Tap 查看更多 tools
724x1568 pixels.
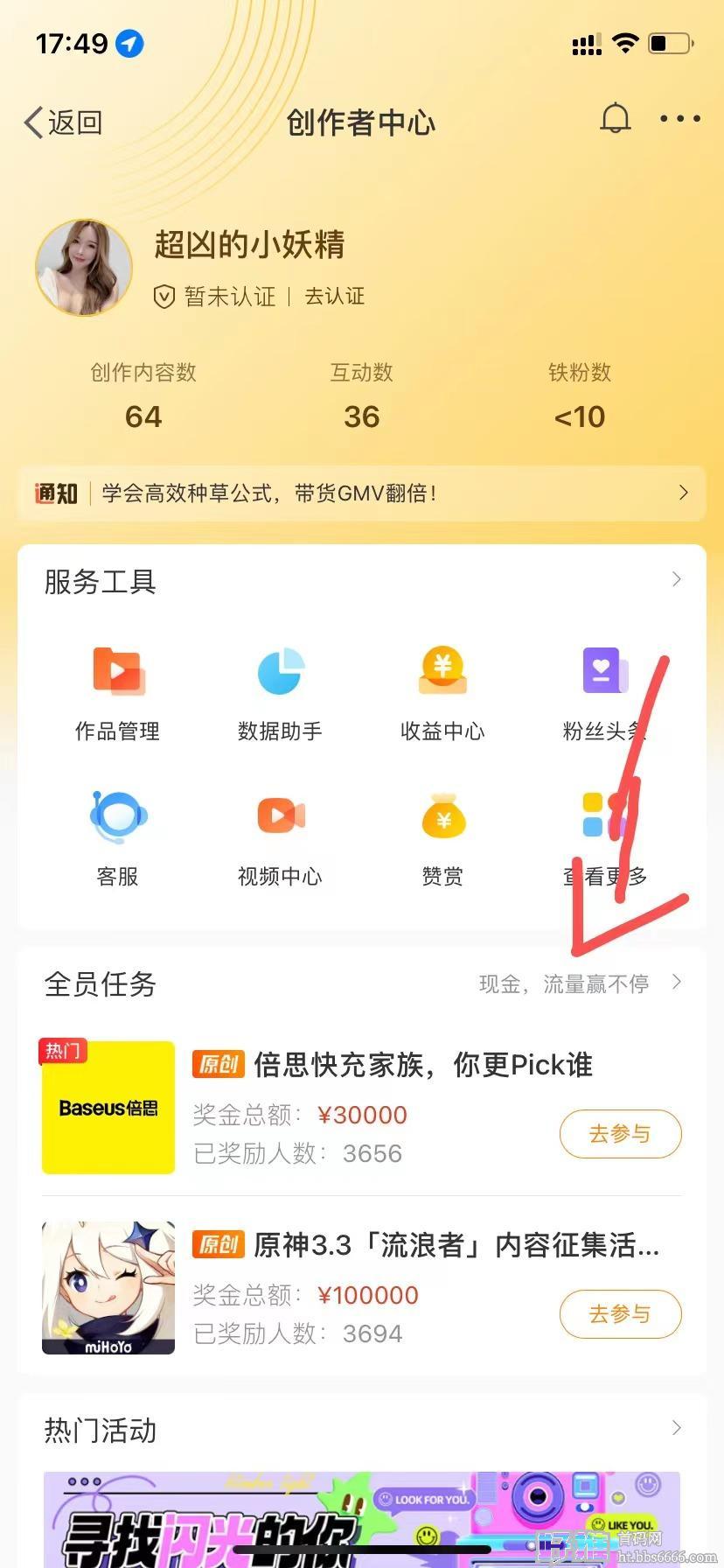(604, 838)
